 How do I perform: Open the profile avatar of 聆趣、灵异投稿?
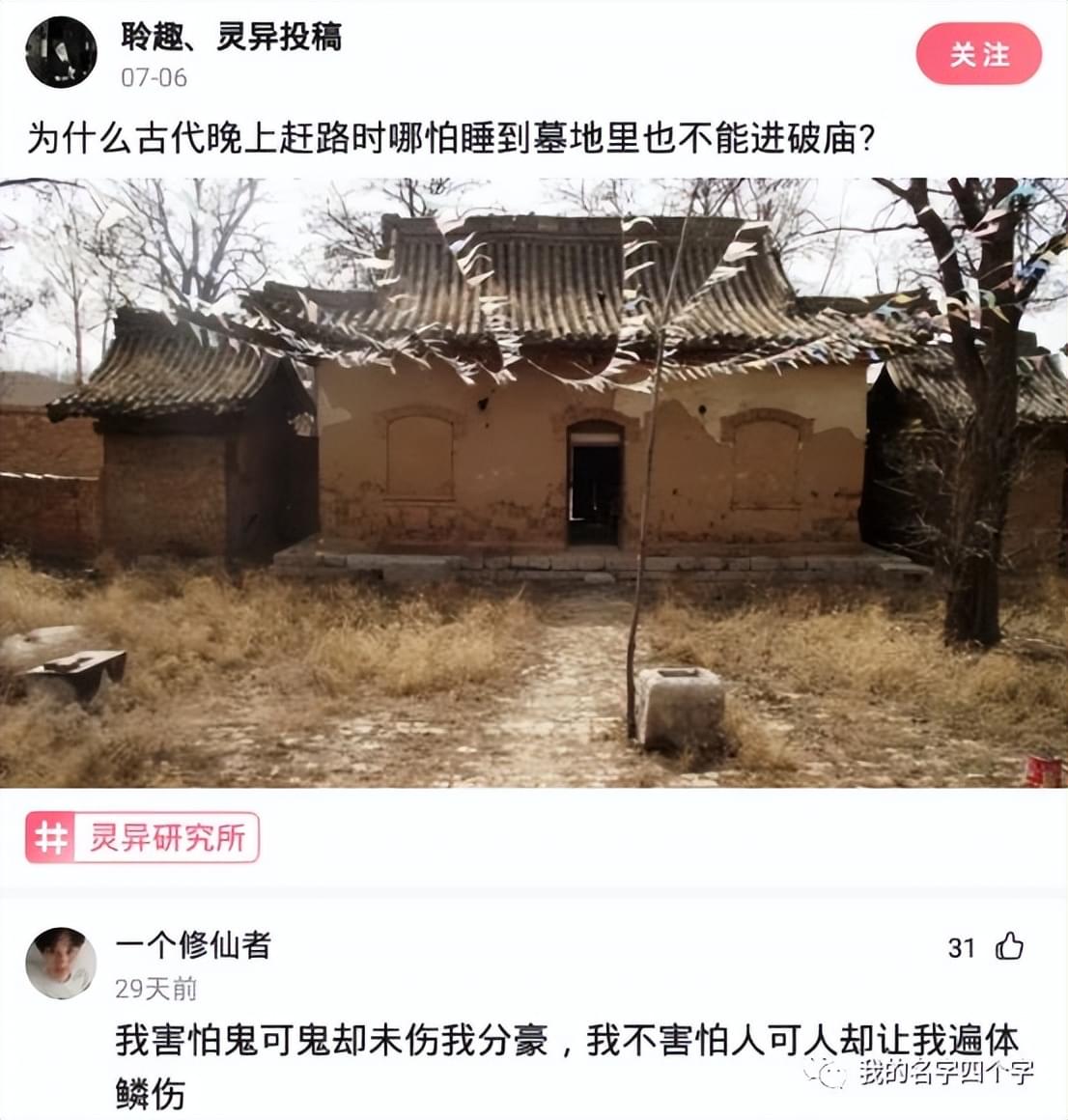60,53
